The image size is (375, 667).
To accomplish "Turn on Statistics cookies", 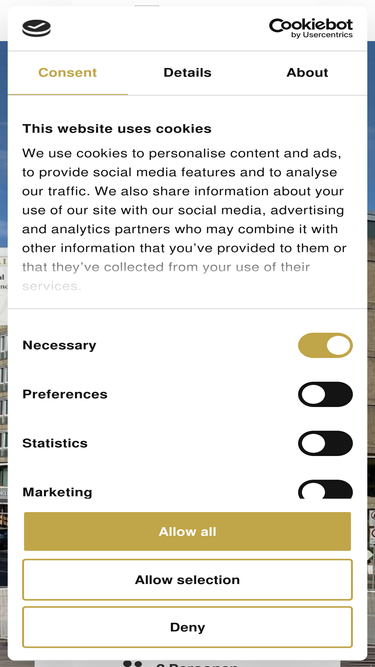I will click(x=325, y=443).
